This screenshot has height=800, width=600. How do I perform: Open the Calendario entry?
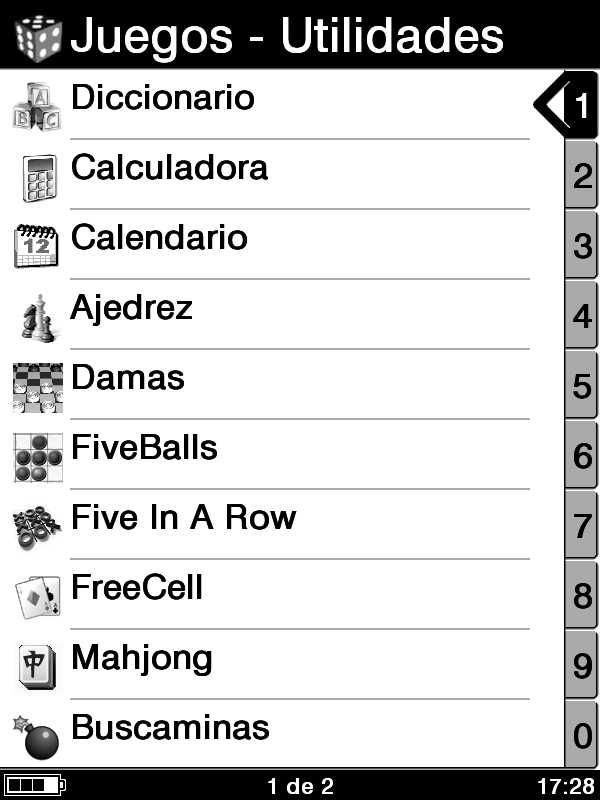coord(159,238)
